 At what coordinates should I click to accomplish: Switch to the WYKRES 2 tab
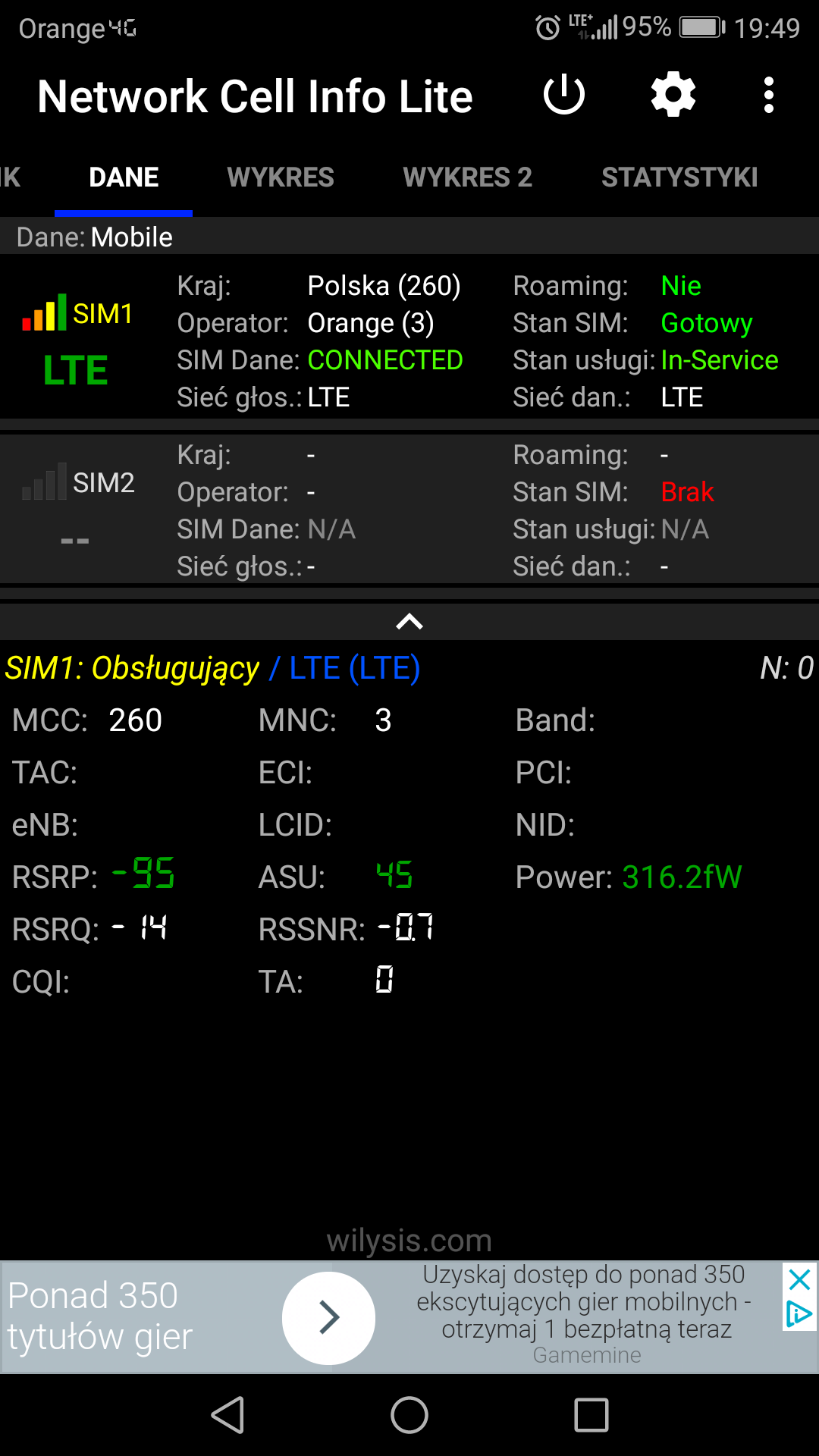click(468, 177)
